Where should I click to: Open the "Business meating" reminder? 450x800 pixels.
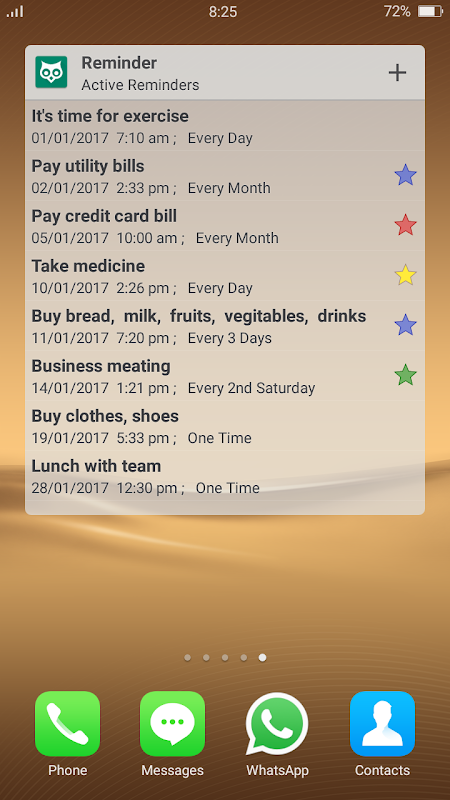[x=225, y=376]
